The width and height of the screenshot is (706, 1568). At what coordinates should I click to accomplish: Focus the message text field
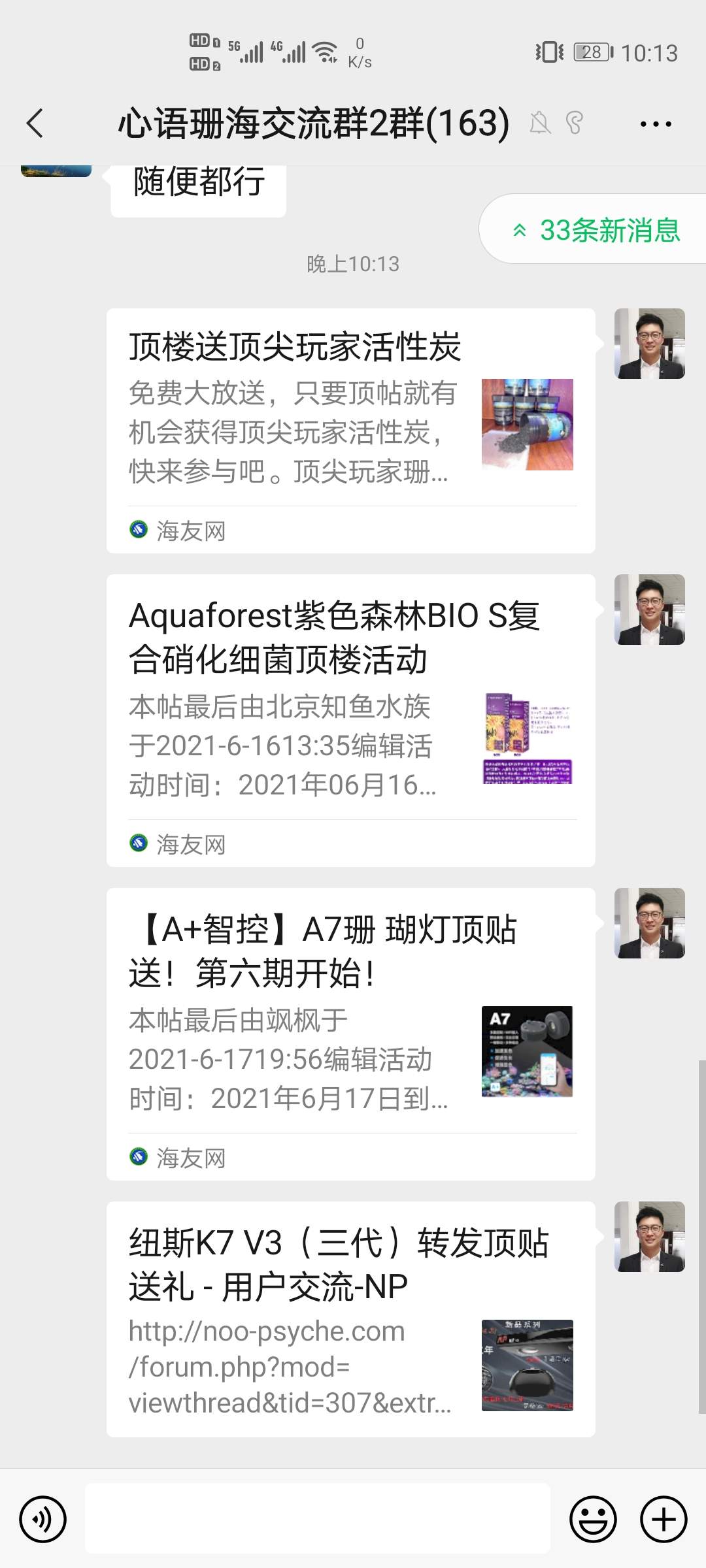tap(318, 1518)
